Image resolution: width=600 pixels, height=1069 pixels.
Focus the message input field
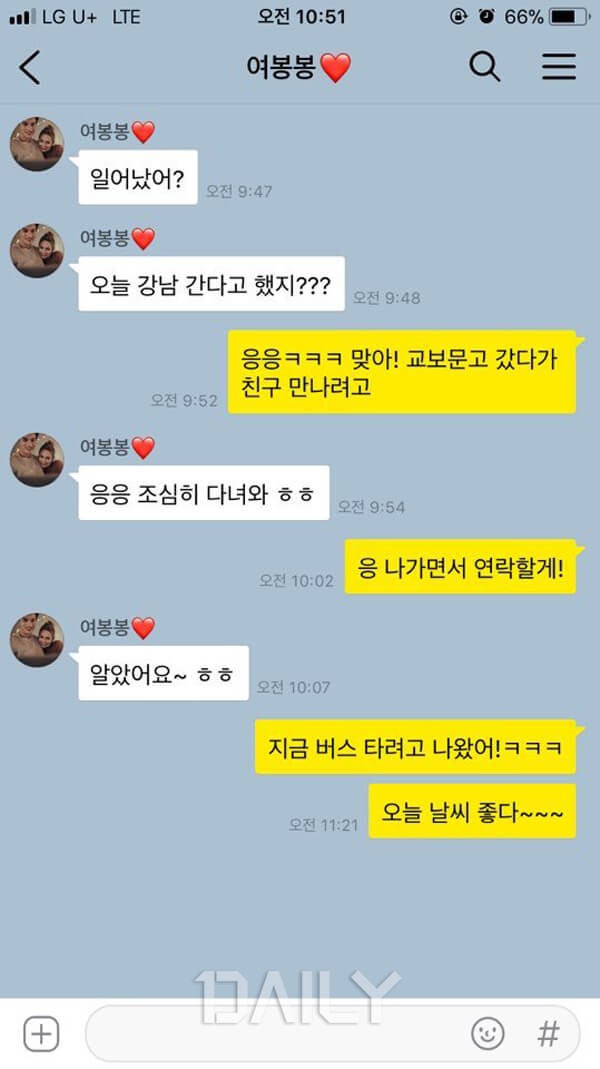(x=270, y=1034)
